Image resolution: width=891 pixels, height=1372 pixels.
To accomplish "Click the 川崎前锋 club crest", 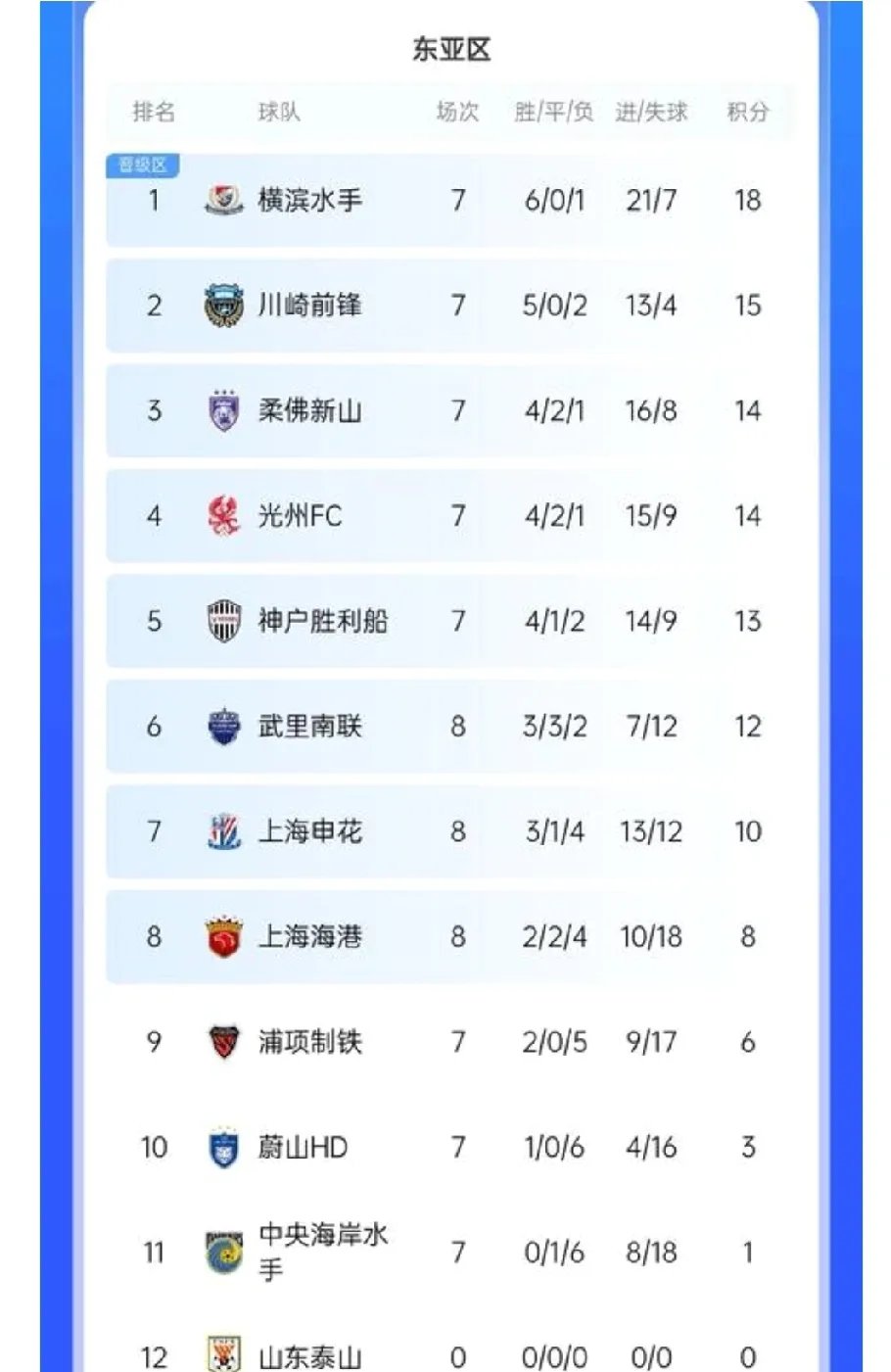I will tap(225, 306).
